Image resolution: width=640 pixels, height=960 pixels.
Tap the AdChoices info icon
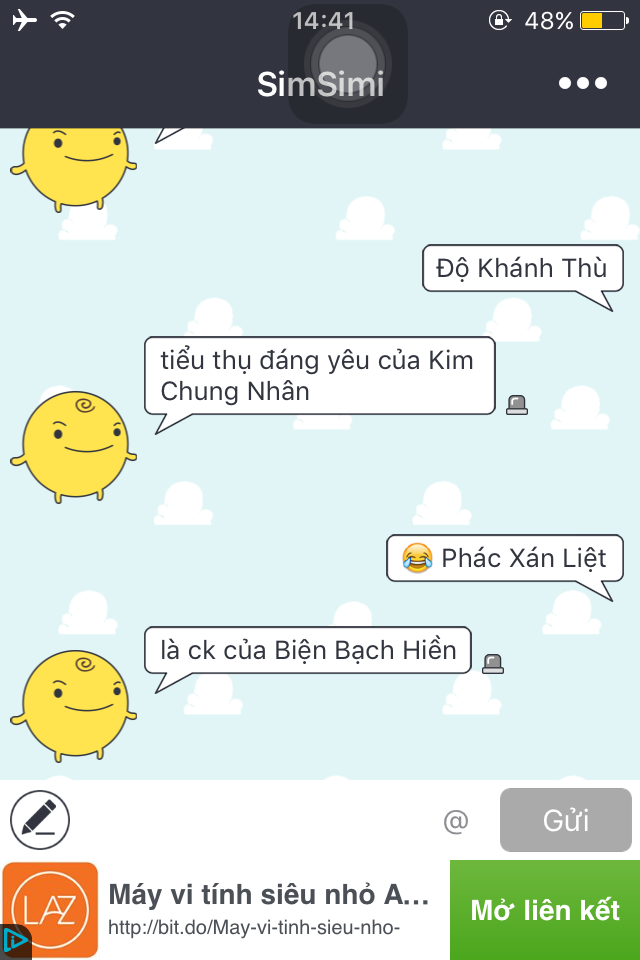click(14, 942)
